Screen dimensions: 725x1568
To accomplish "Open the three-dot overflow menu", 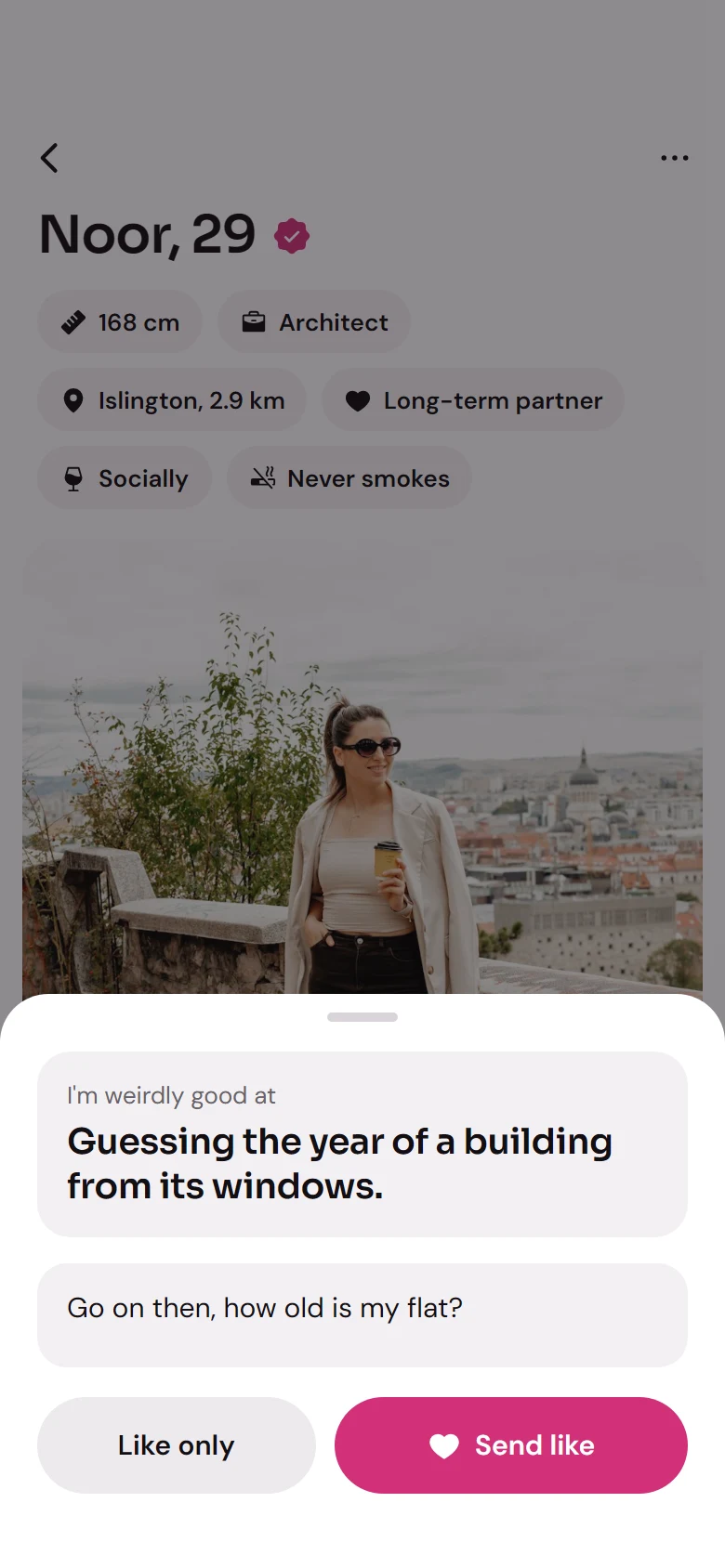I will tap(675, 158).
